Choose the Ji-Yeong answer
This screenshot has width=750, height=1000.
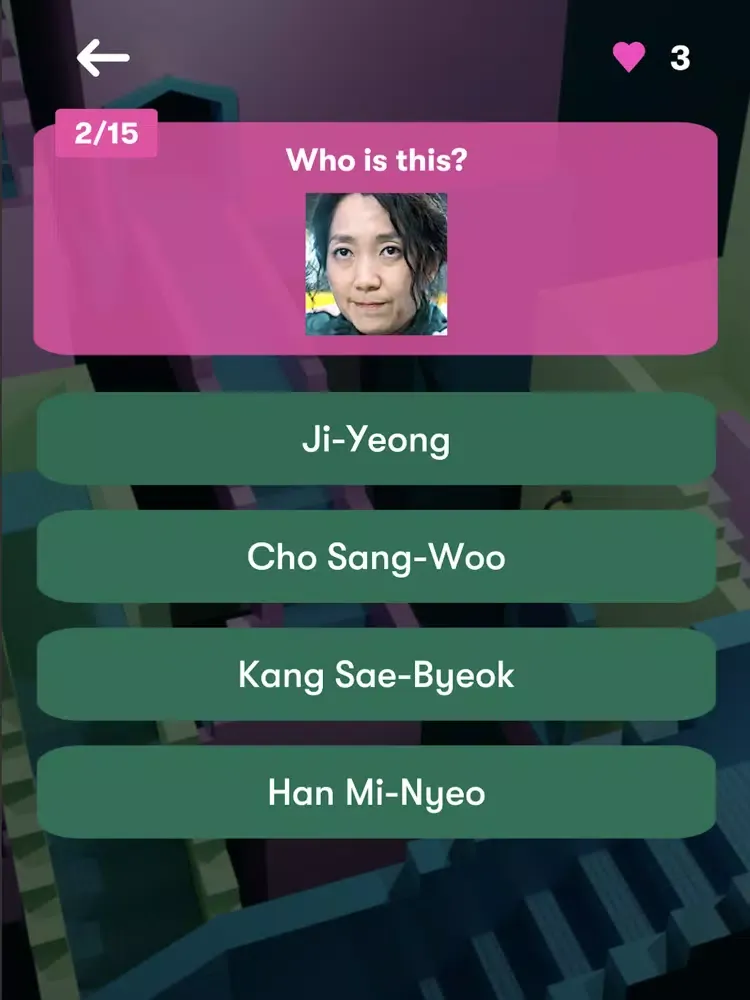(376, 439)
